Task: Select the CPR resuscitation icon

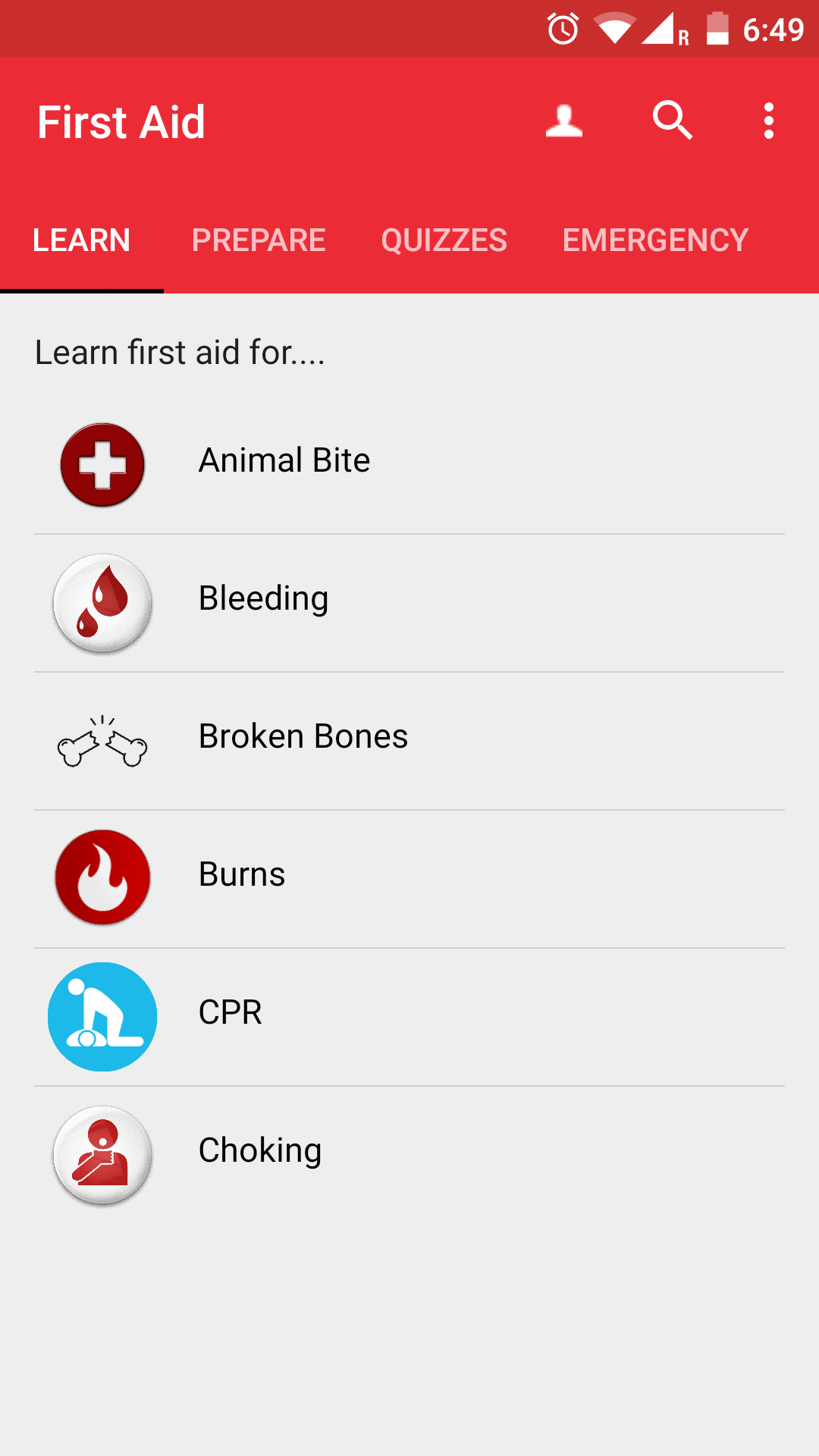Action: [x=102, y=1017]
